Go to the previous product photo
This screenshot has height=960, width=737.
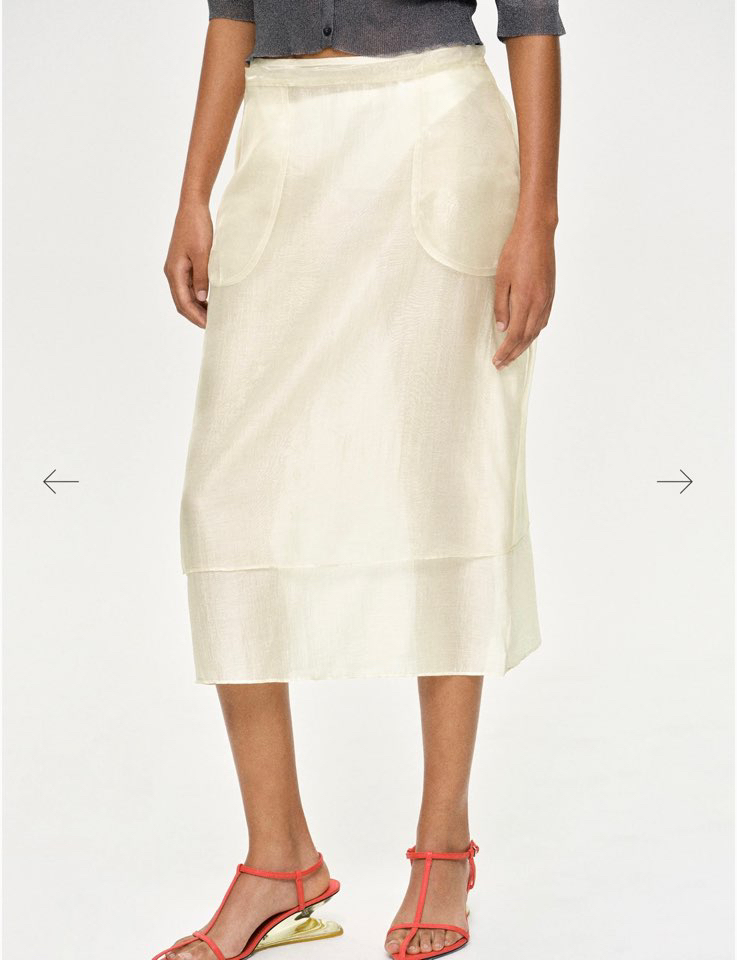pos(60,482)
